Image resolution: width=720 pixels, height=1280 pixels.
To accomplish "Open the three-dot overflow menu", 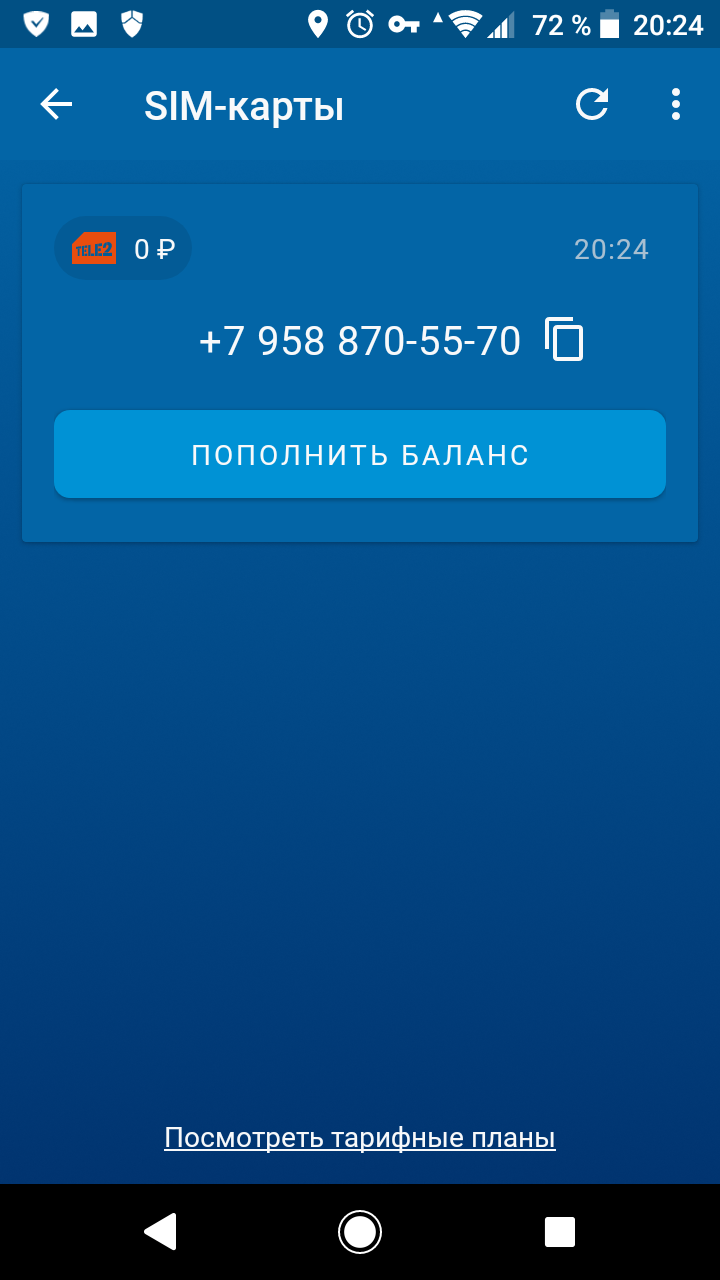I will [676, 104].
